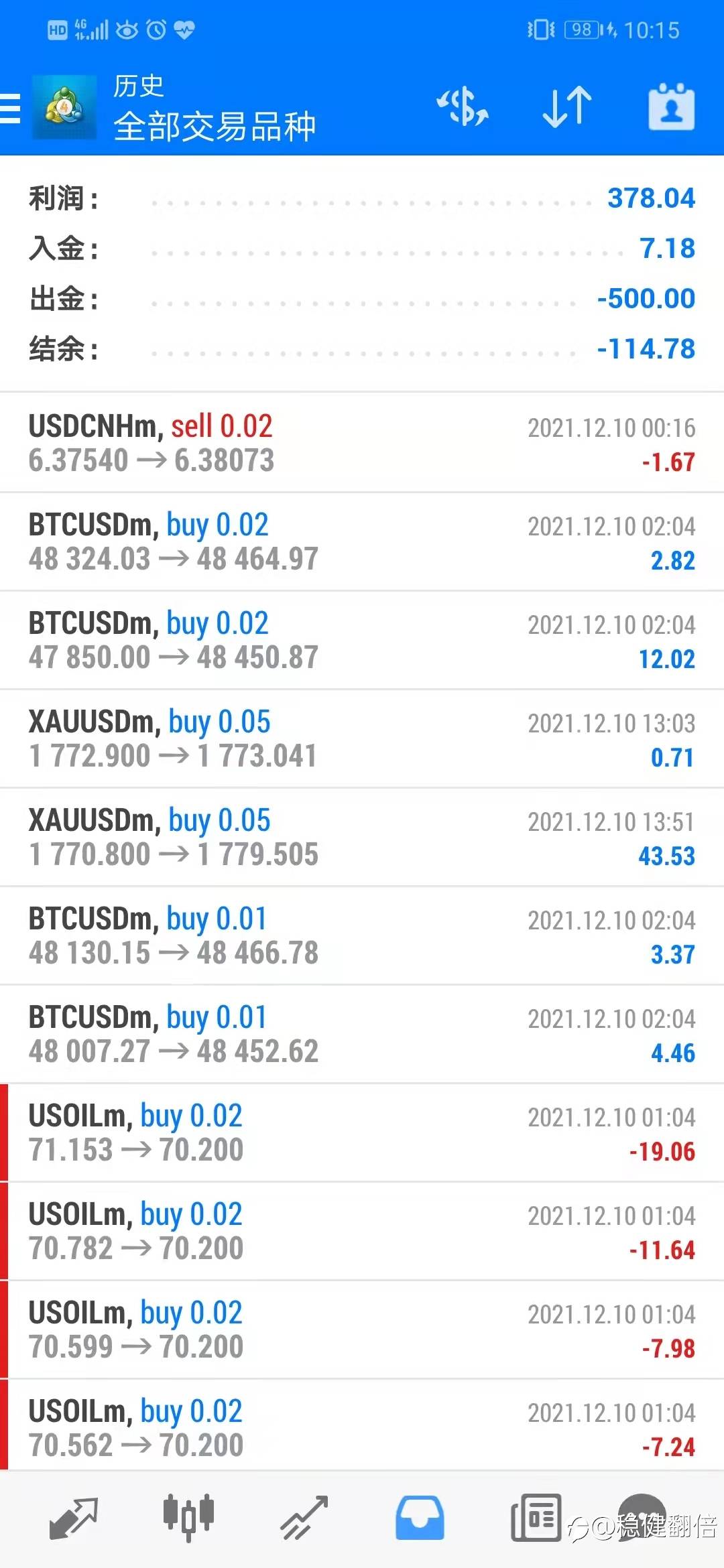Open the news and messages tab

click(x=536, y=1518)
